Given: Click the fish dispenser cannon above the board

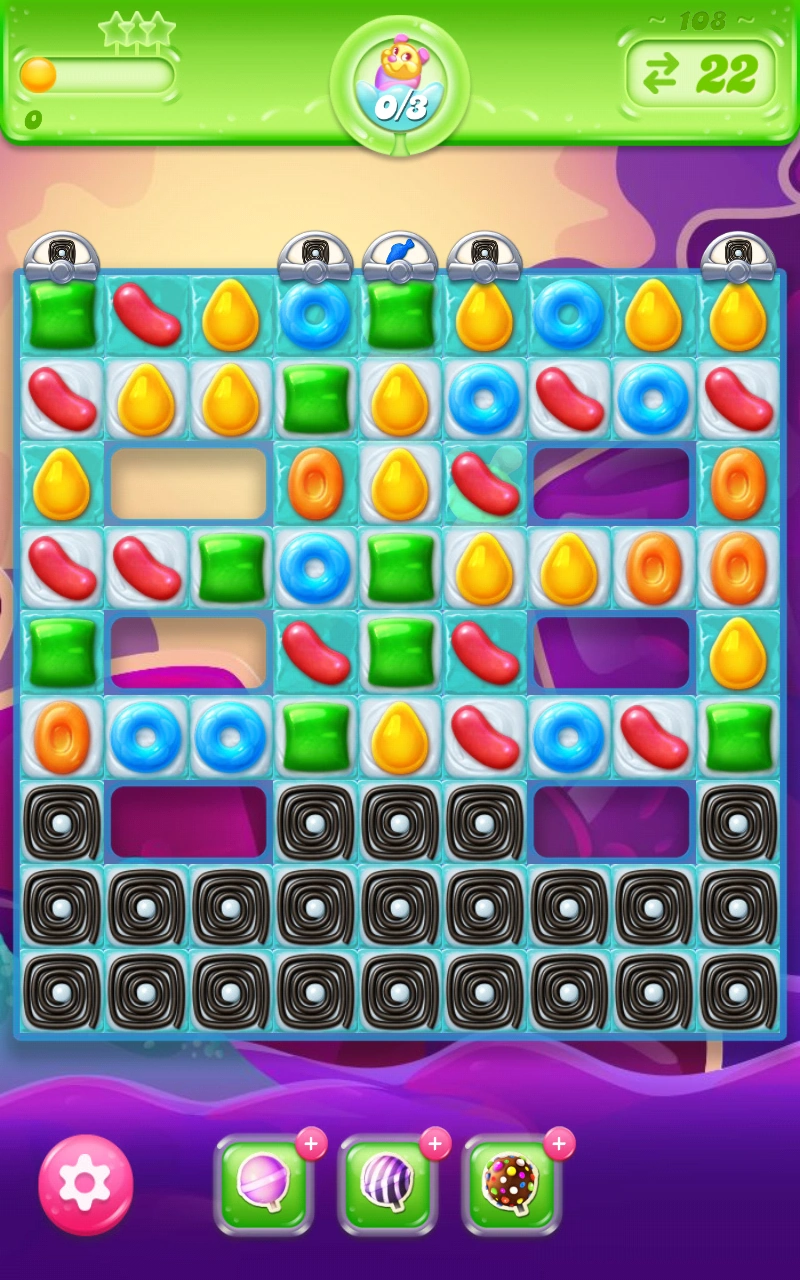Looking at the screenshot, I should pos(398,255).
